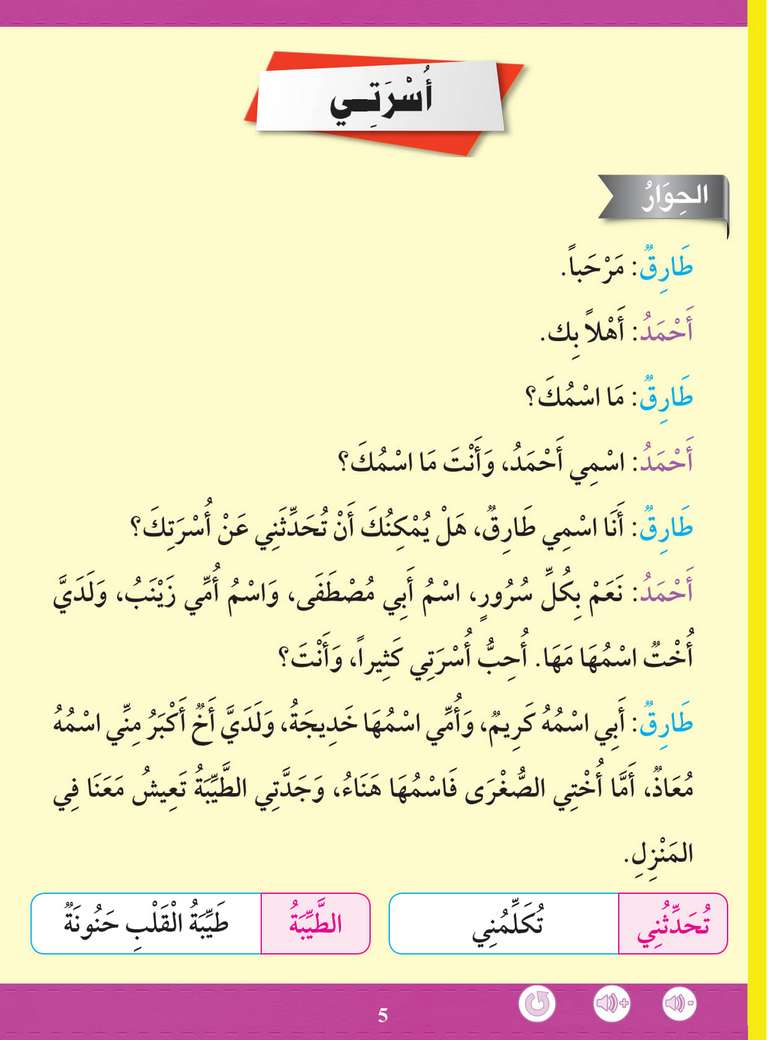This screenshot has width=768, height=1040.
Task: Replay the dialogue audio
Action: pos(539,1003)
